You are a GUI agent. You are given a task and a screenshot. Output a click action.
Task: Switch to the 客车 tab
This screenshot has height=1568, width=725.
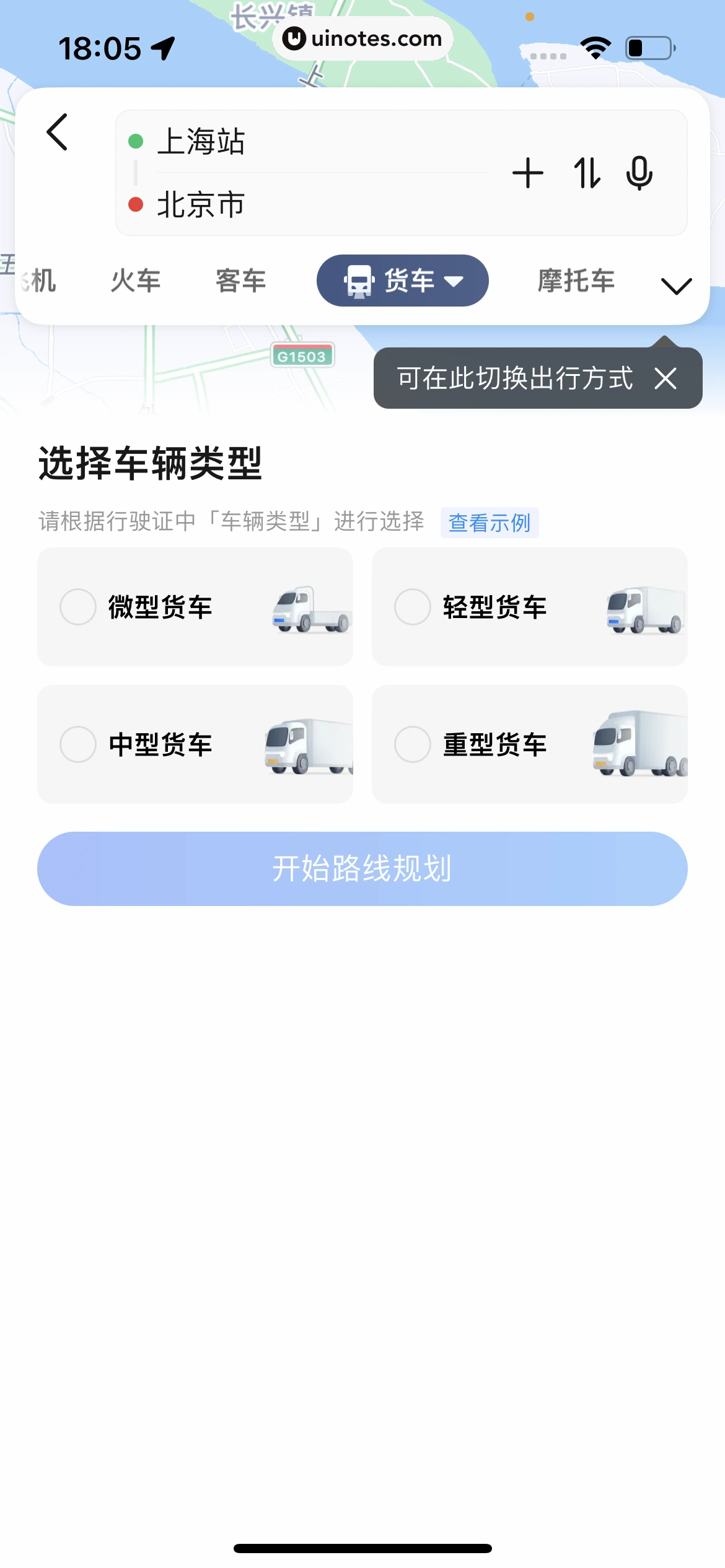click(240, 281)
